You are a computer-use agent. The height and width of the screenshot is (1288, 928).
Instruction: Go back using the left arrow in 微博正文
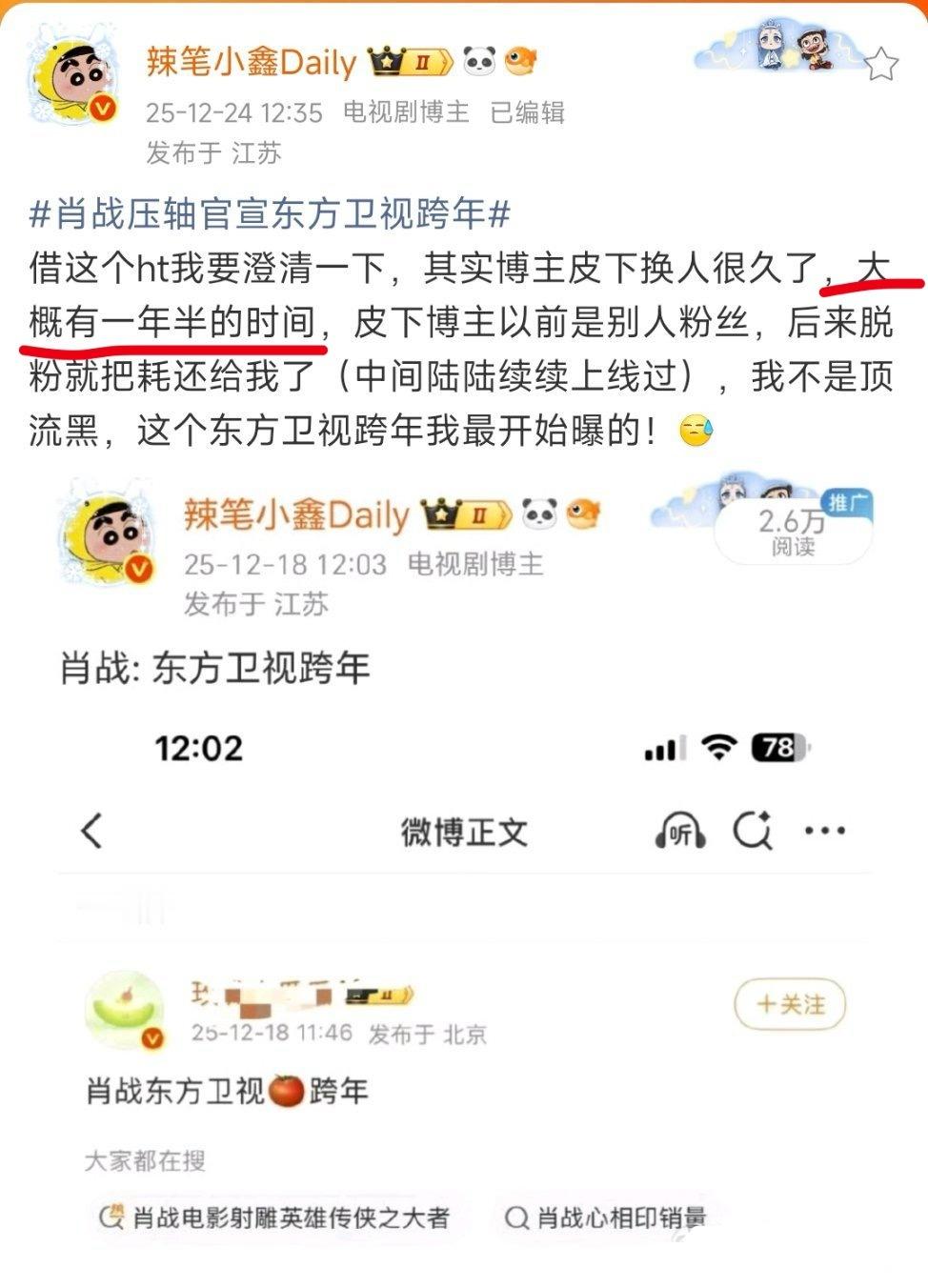tap(90, 831)
